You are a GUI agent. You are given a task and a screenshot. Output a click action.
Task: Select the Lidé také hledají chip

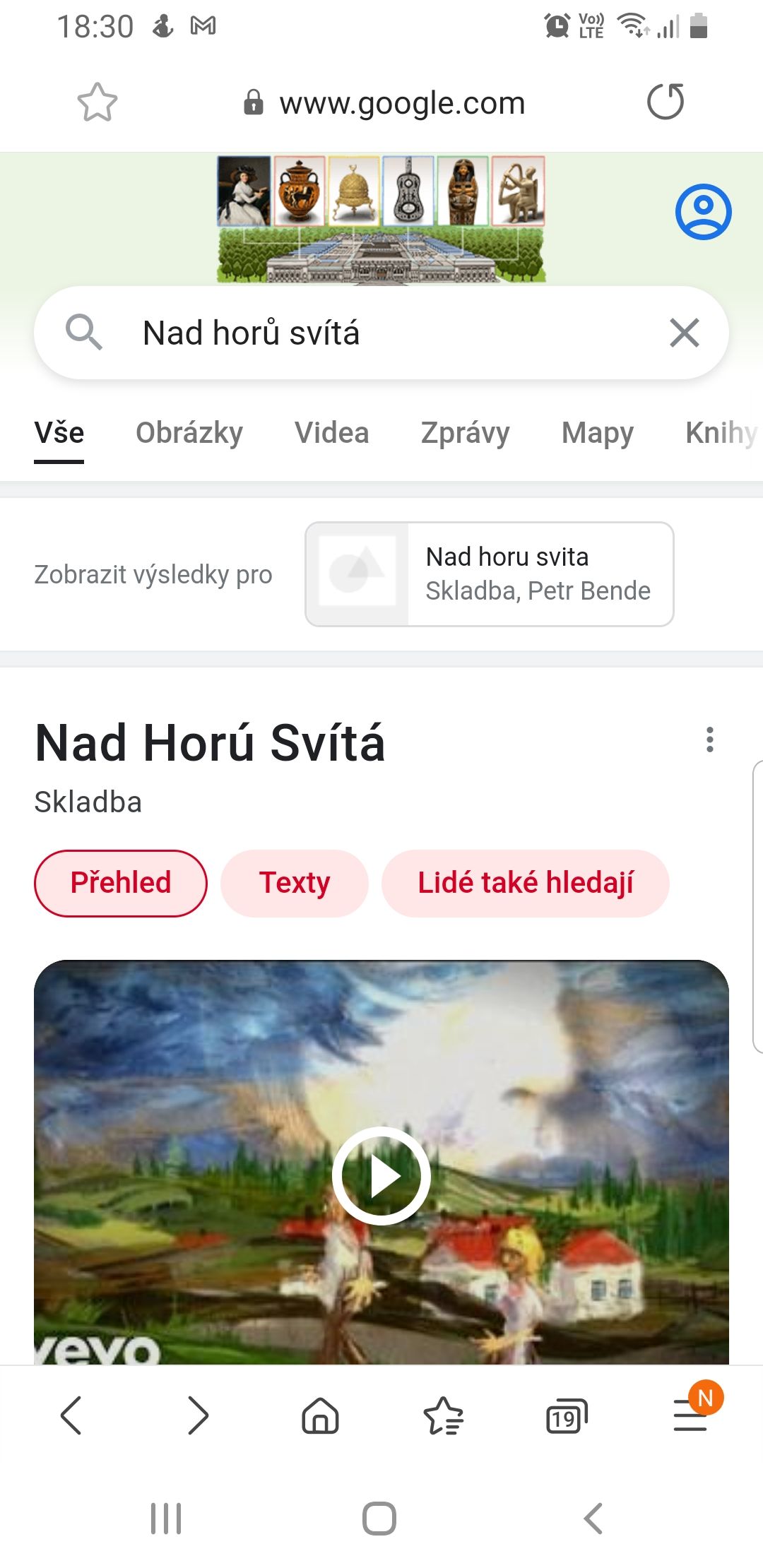click(x=525, y=883)
